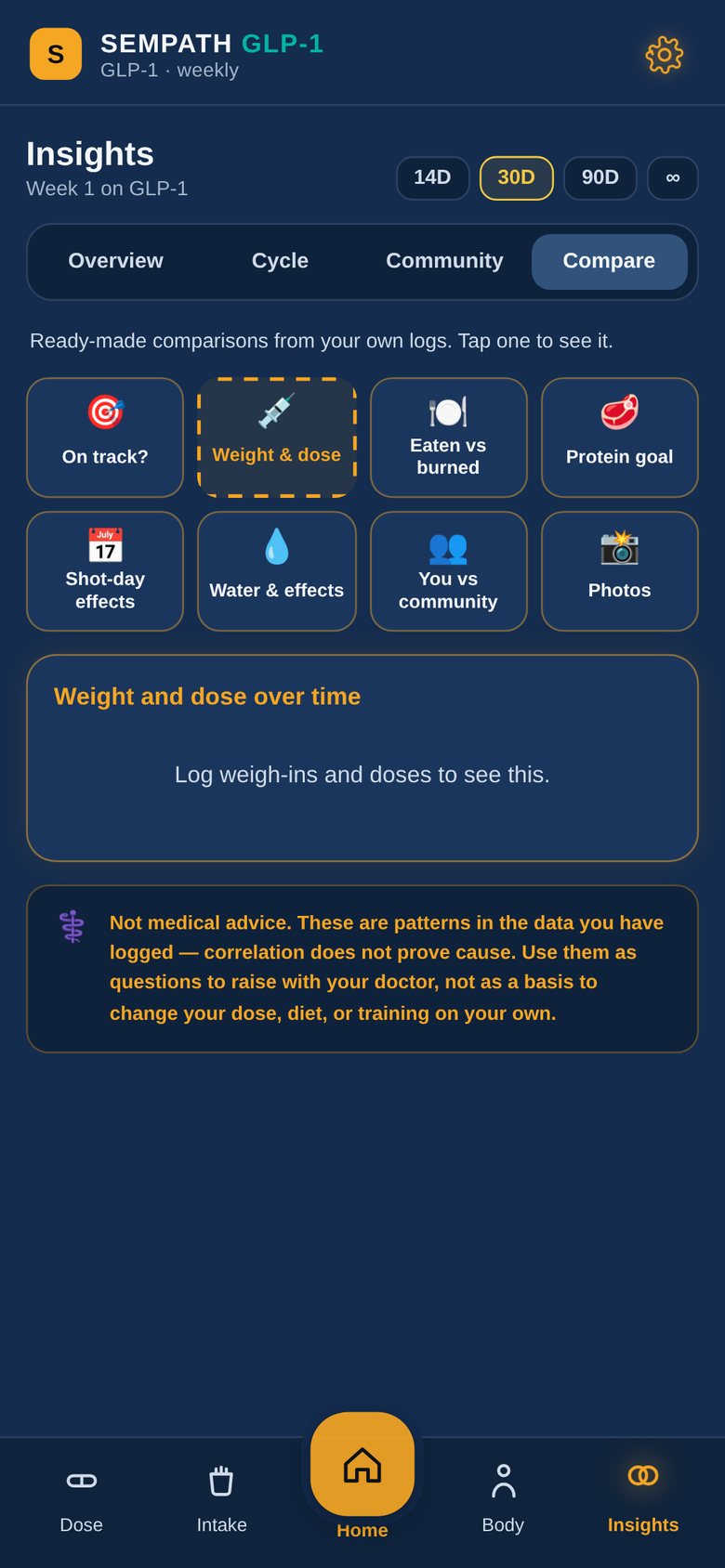
Task: Open Eaten vs burned comparison
Action: [448, 438]
